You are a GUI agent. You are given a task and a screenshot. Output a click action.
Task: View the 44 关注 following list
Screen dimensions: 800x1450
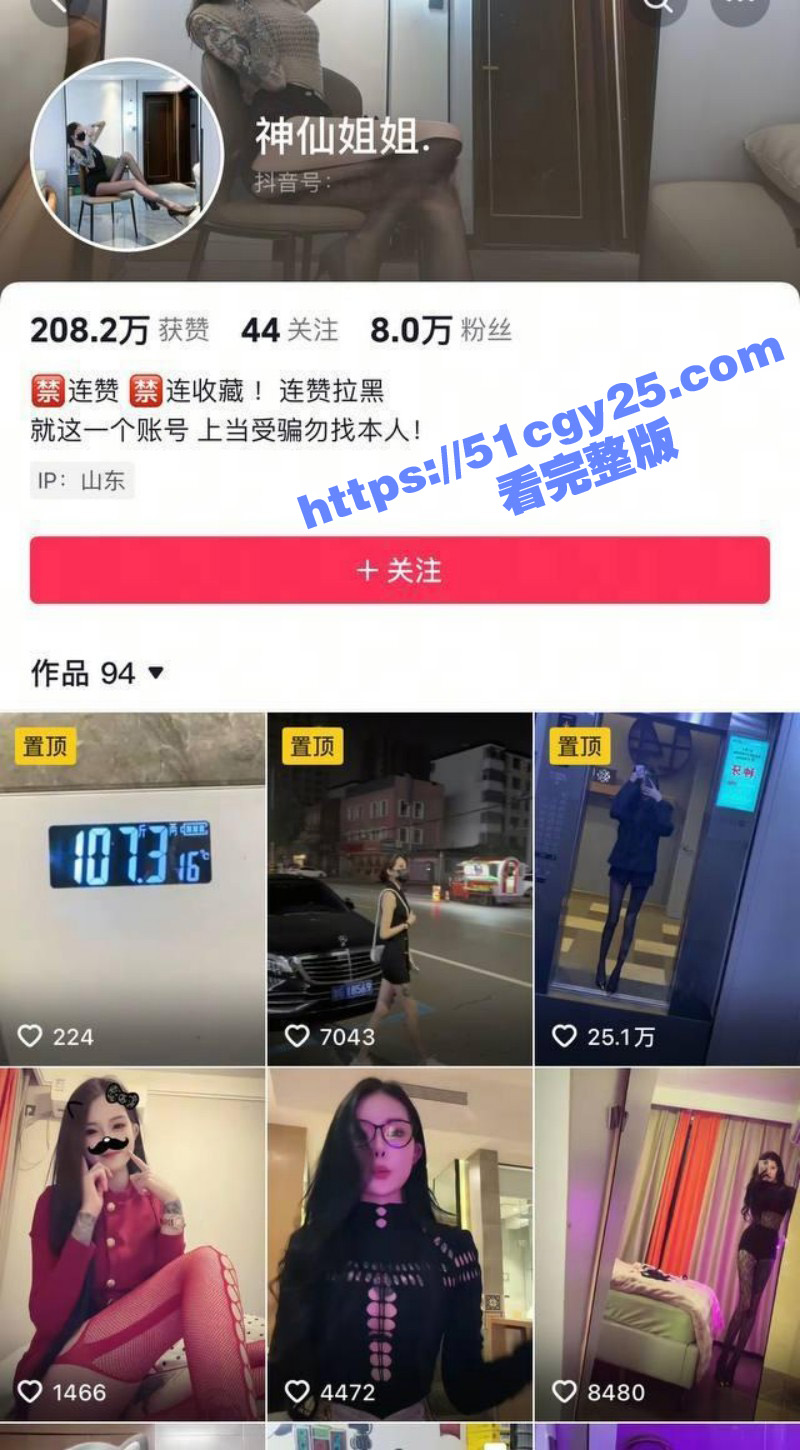click(290, 330)
